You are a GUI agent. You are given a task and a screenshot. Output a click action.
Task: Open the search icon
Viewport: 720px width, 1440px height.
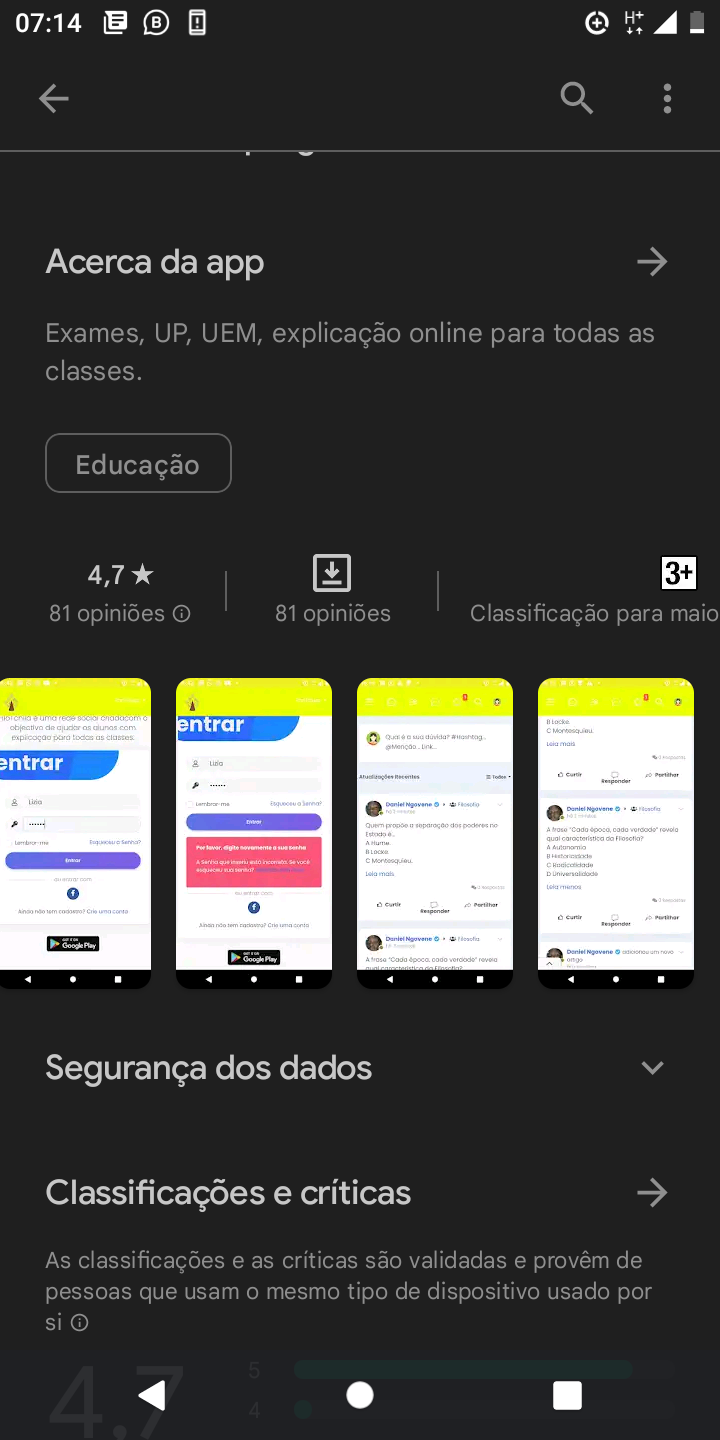576,98
